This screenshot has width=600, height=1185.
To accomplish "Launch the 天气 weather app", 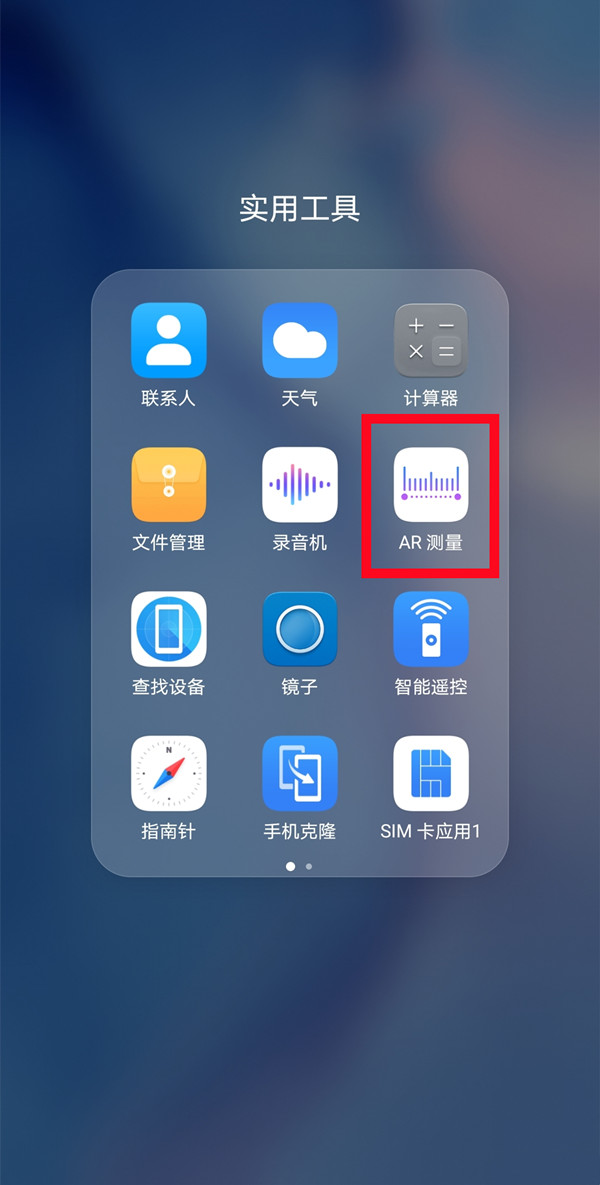I will (x=300, y=341).
